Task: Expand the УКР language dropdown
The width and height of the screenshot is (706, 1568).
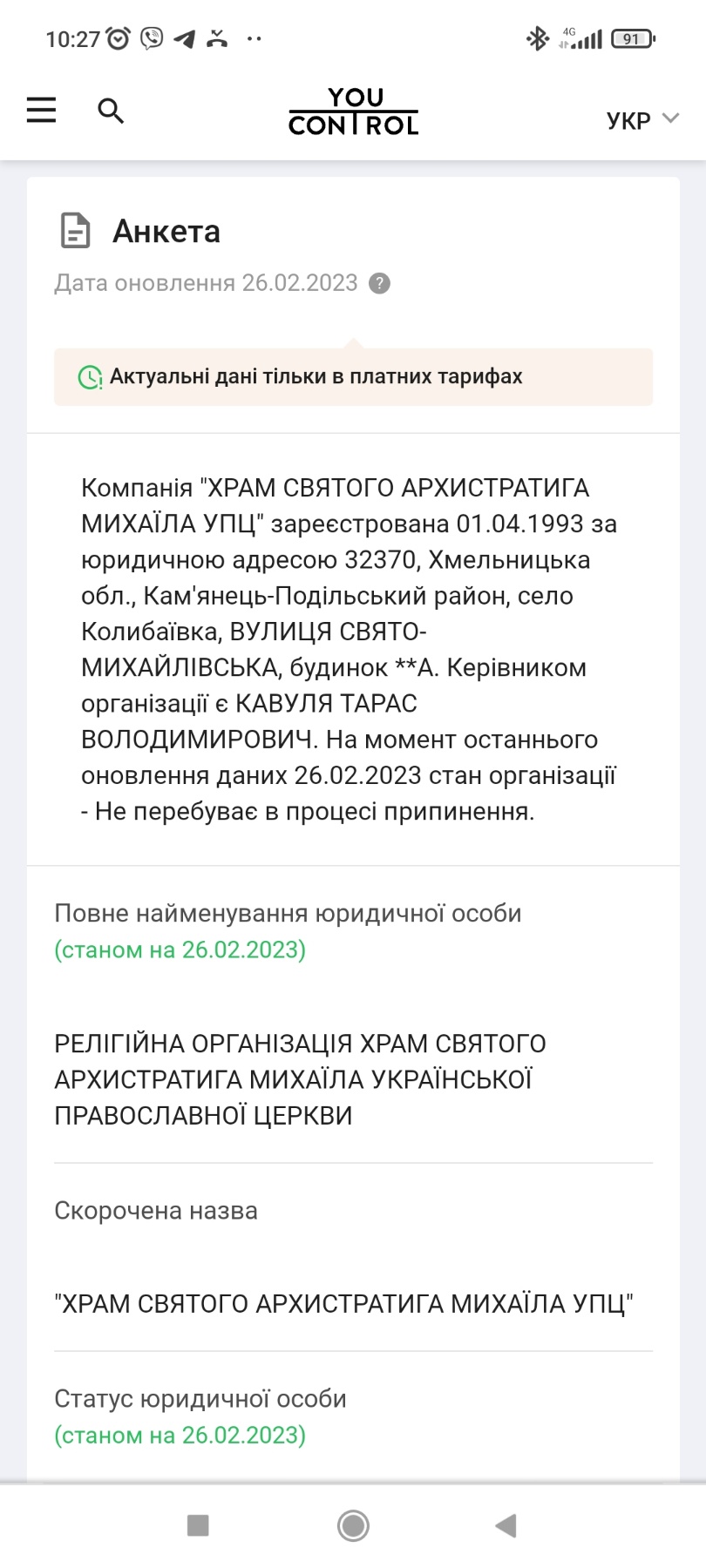Action: (642, 119)
